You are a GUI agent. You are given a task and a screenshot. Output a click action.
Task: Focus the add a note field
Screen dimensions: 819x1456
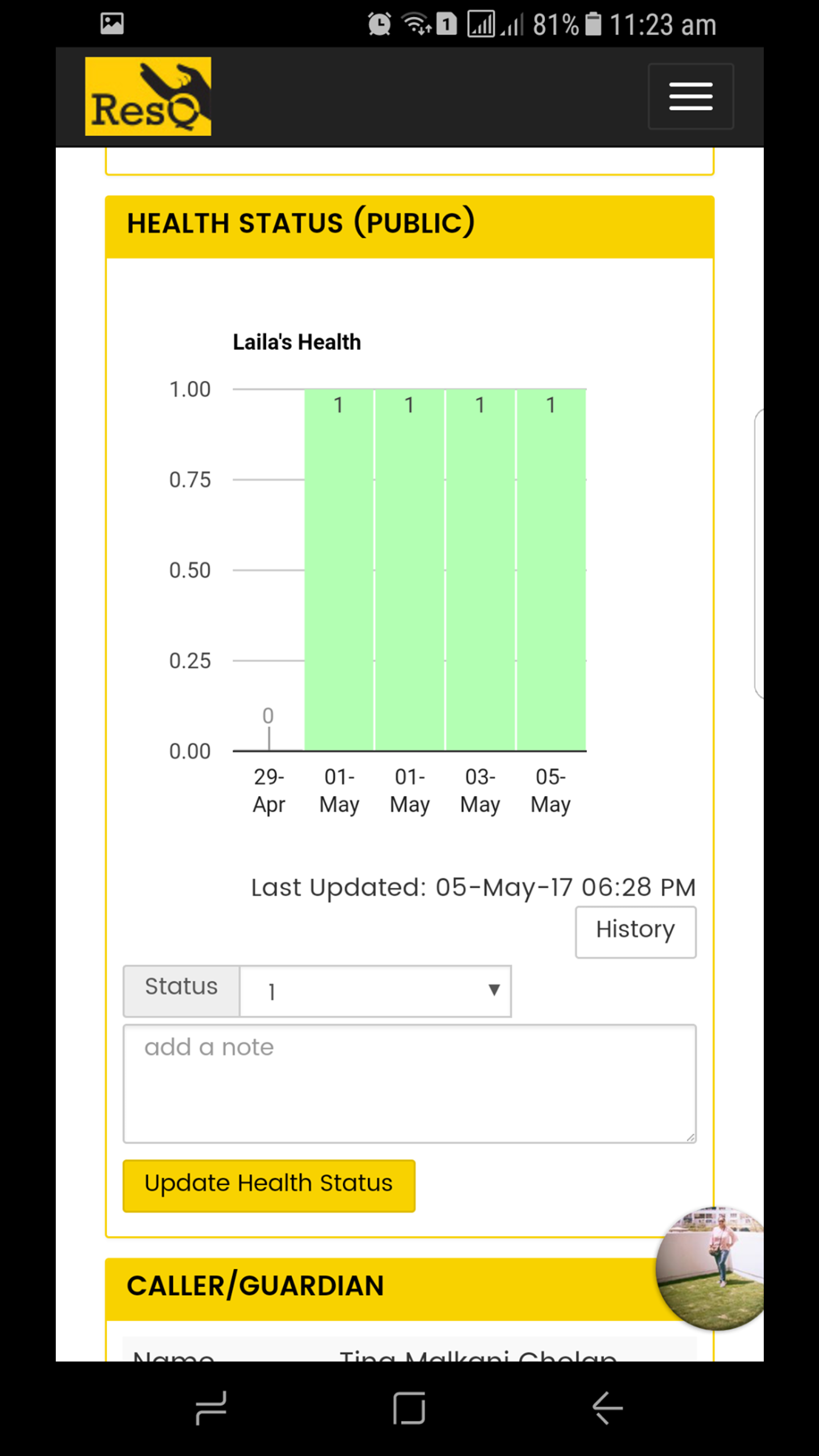pos(409,1083)
